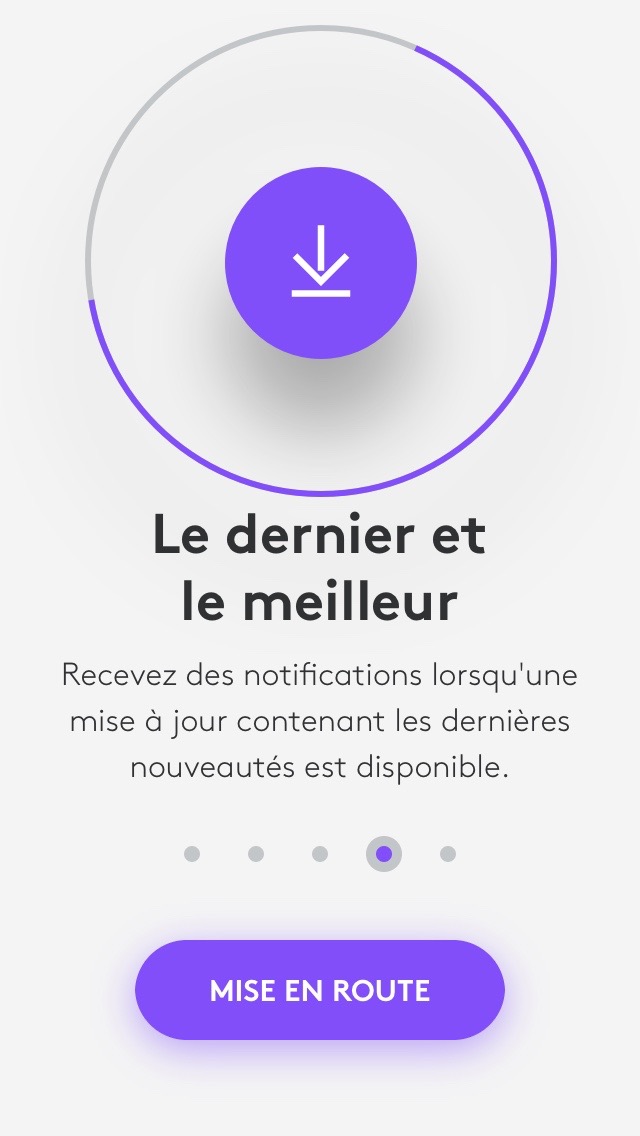Tap the MISE EN ROUTE button
The width and height of the screenshot is (640, 1136).
[x=320, y=990]
